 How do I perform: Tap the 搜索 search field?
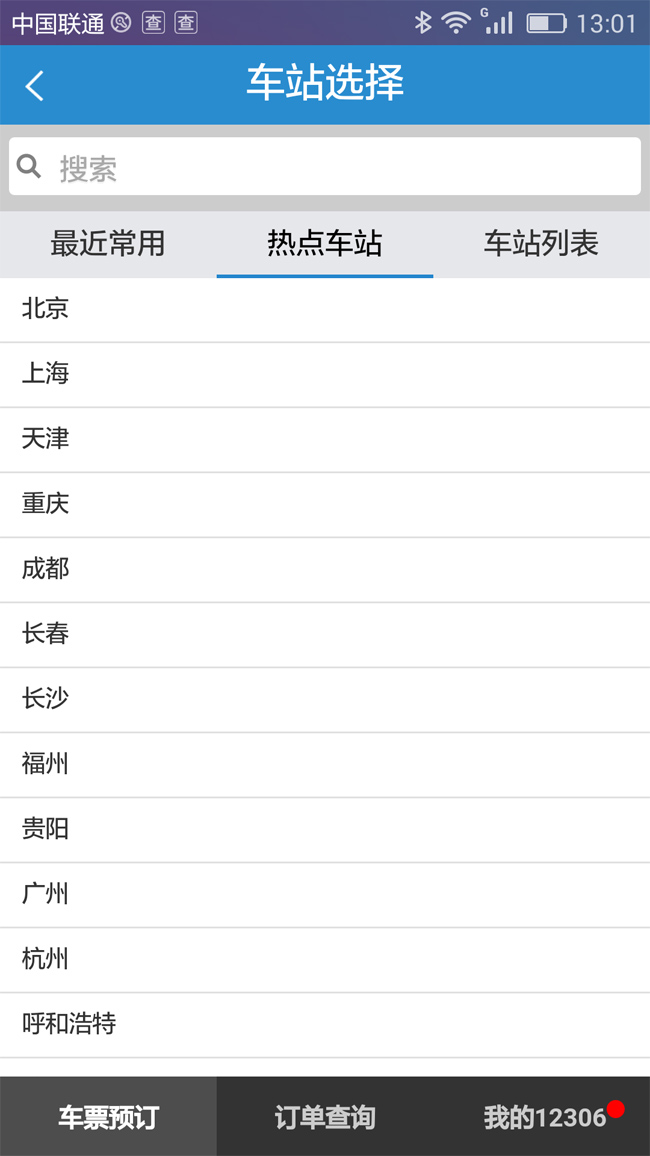coord(325,167)
